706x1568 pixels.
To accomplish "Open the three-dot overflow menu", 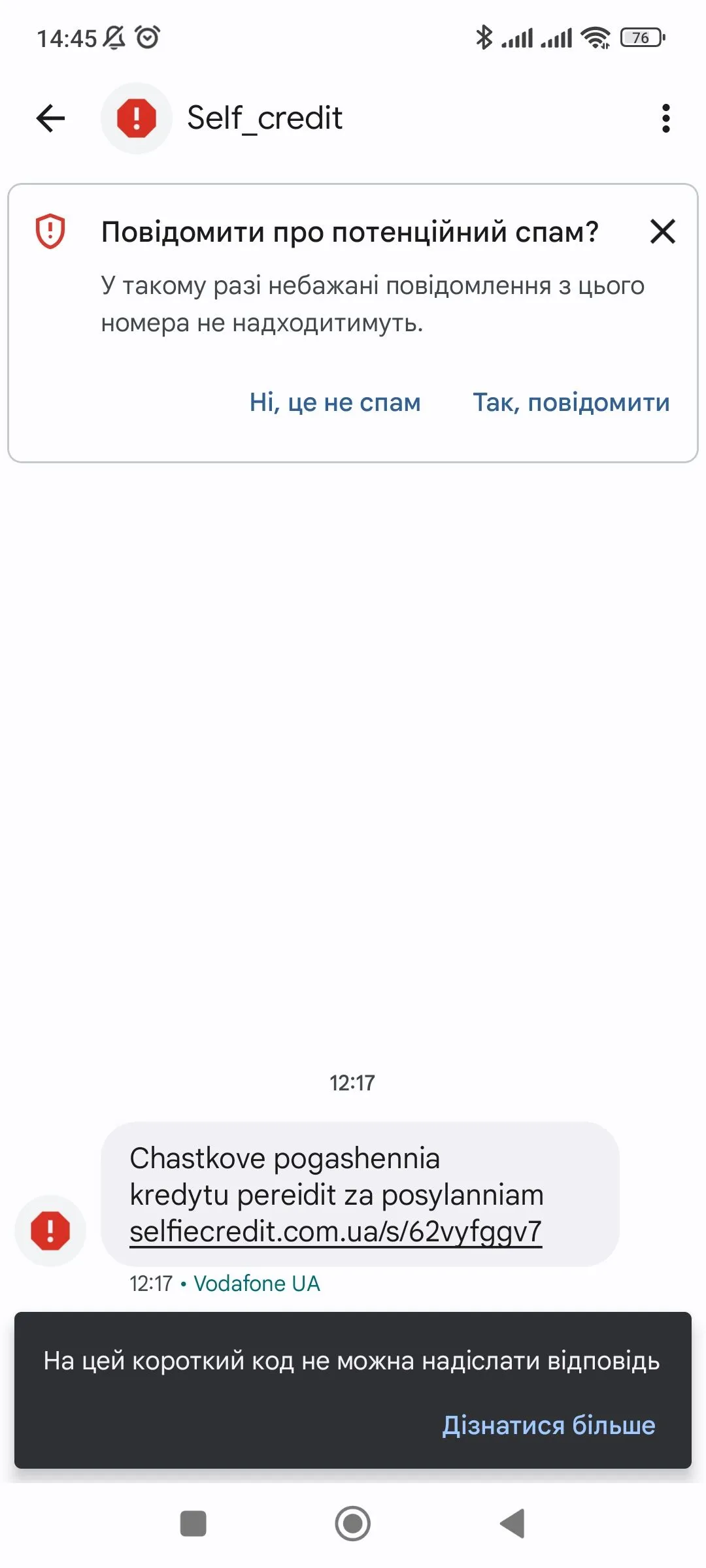I will (665, 118).
